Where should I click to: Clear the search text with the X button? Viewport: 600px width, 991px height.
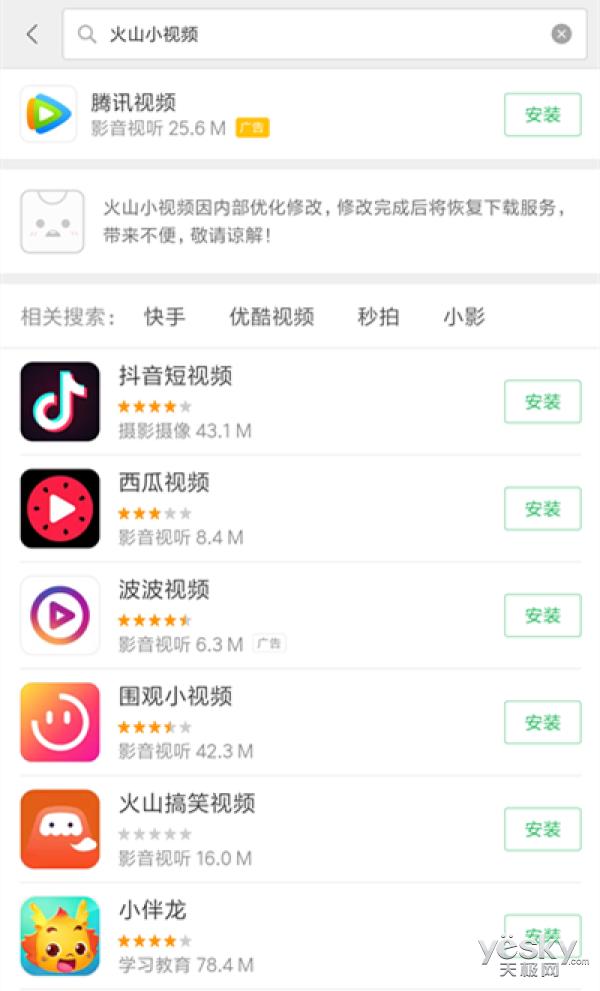tap(561, 34)
